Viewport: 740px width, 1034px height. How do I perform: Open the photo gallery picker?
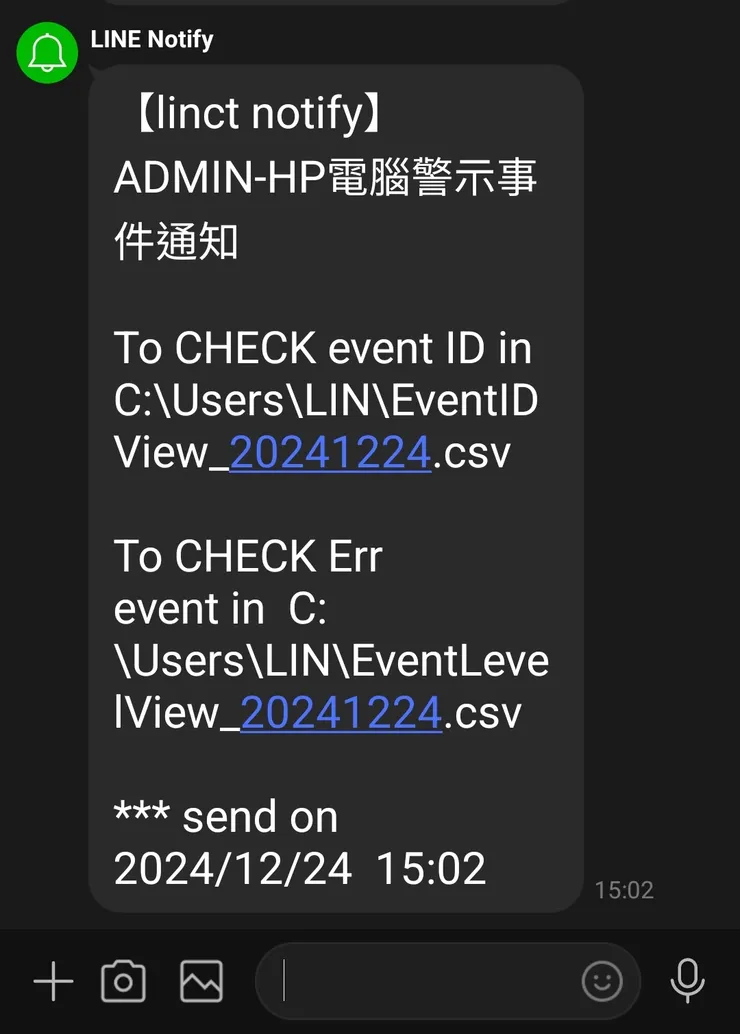(201, 981)
